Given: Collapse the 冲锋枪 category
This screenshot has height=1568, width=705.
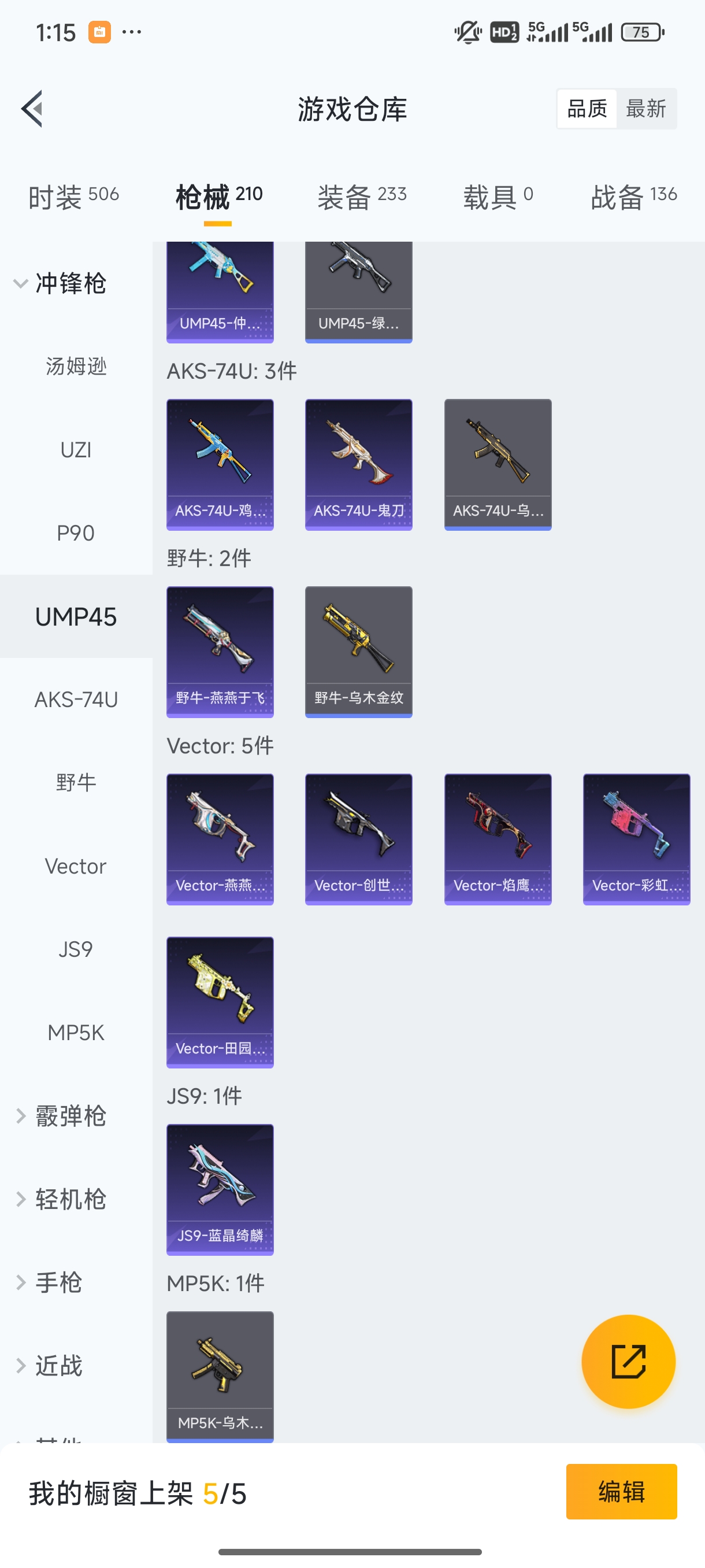Looking at the screenshot, I should pos(61,284).
